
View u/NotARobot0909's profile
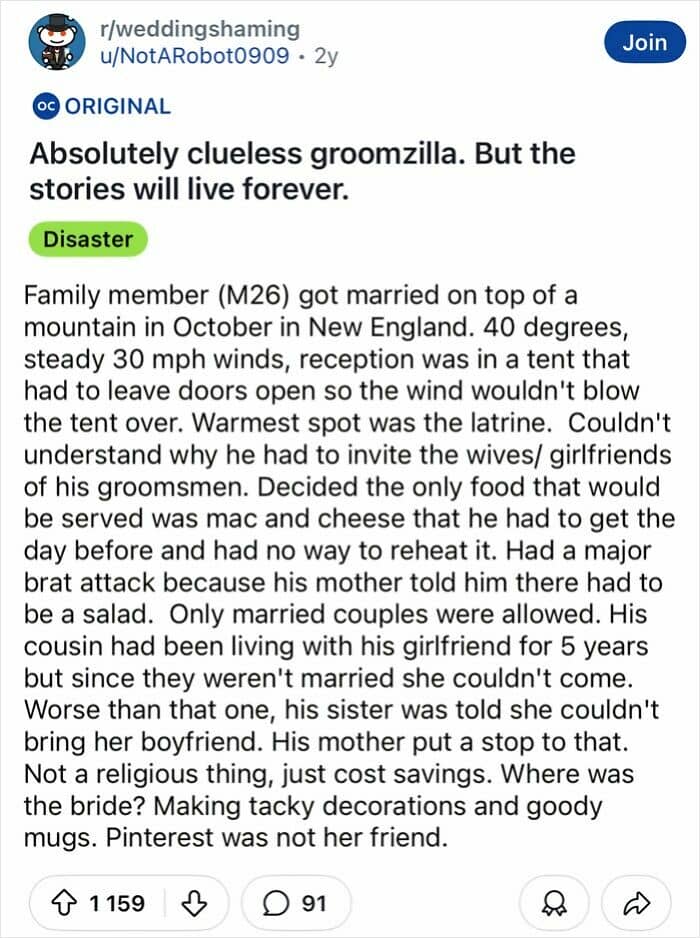tap(194, 56)
